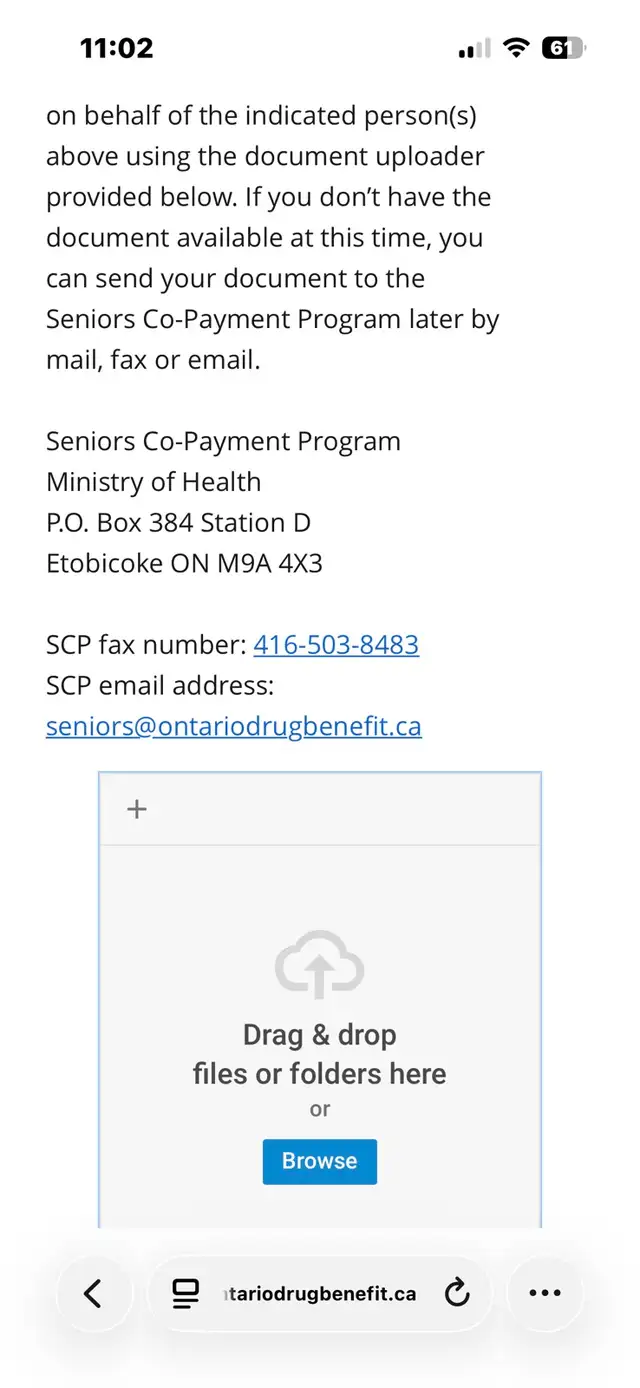Screen dimensions: 640x1388
Task: Tap the Browse button to choose files
Action: tap(319, 1161)
